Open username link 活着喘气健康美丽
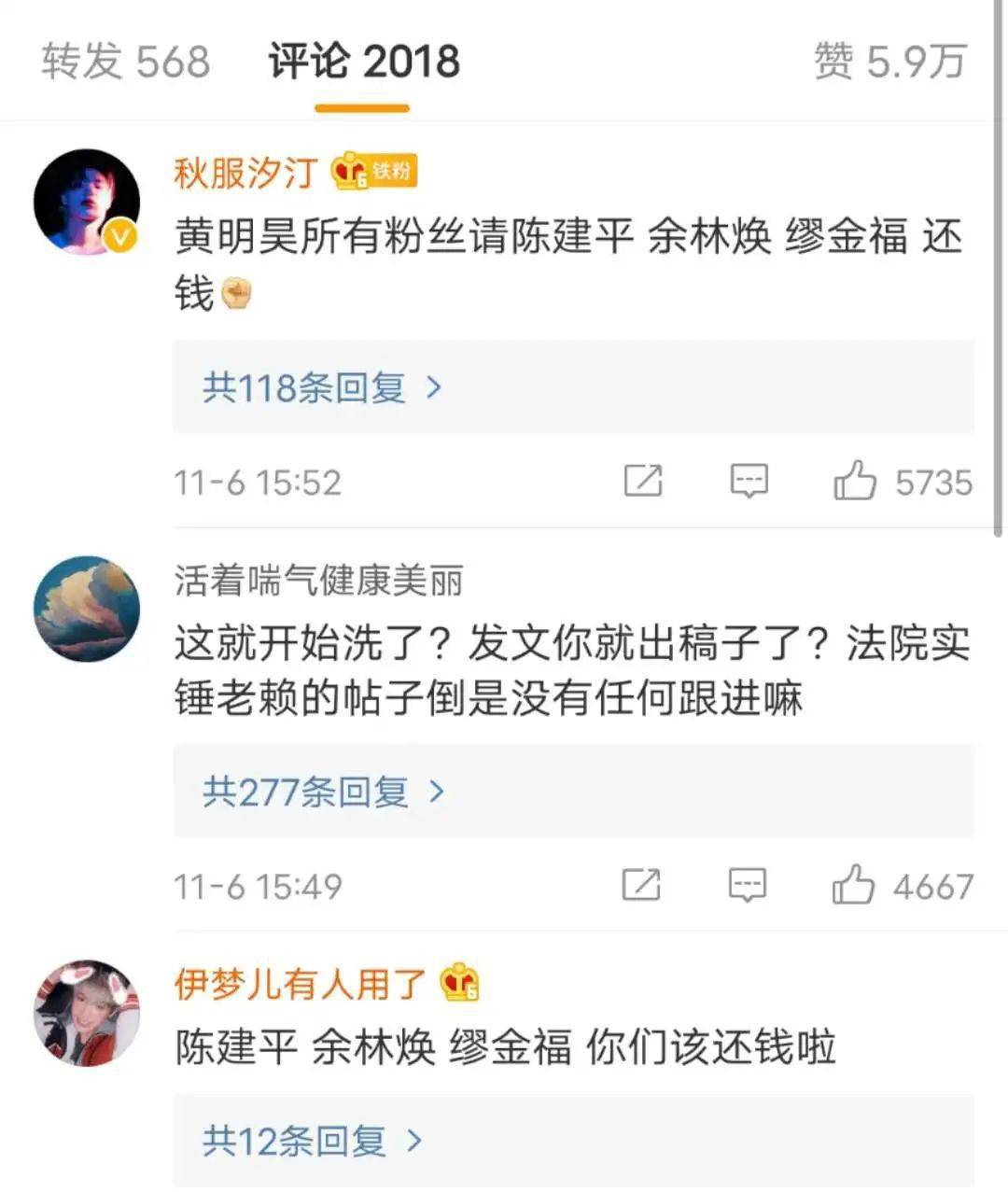This screenshot has width=1008, height=1192. pyautogui.click(x=318, y=581)
